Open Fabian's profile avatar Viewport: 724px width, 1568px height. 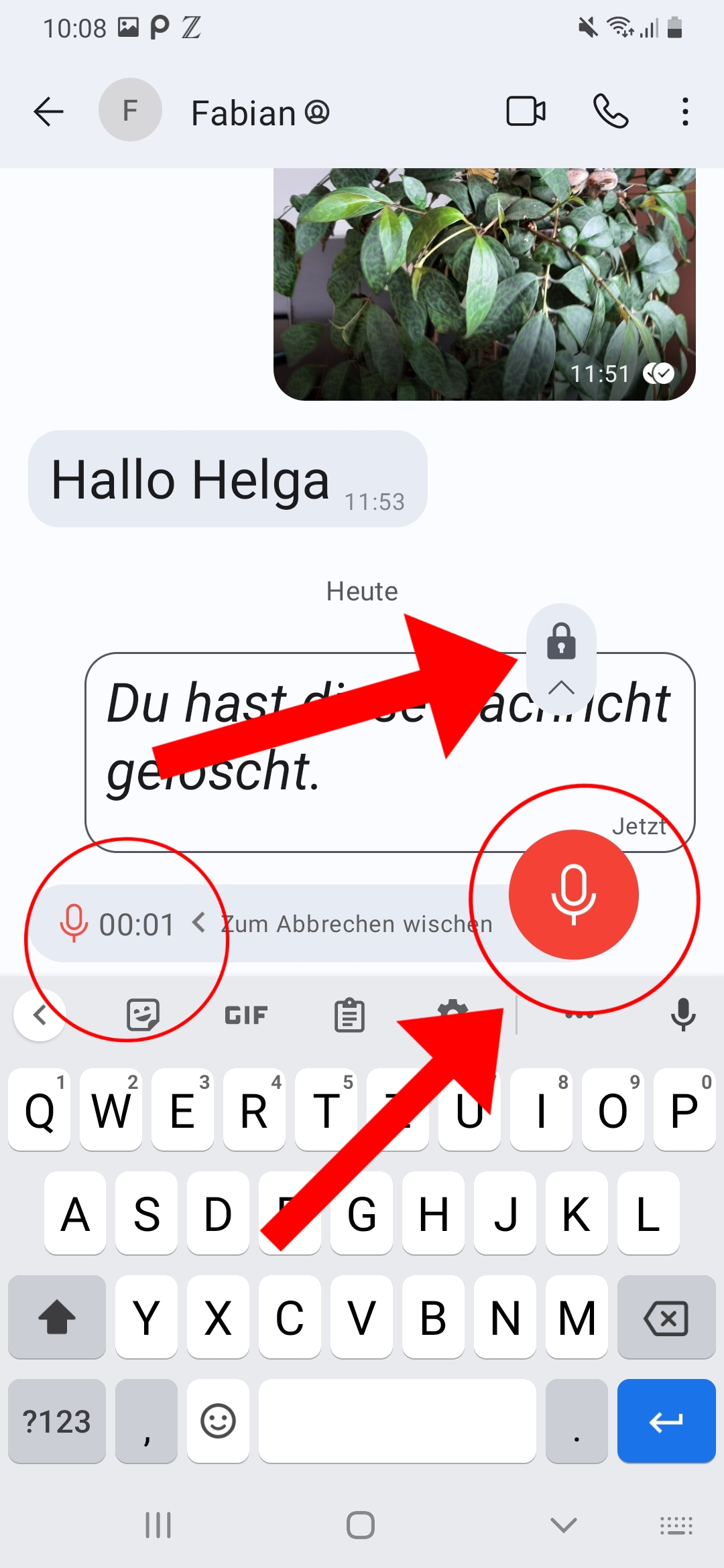coord(130,110)
